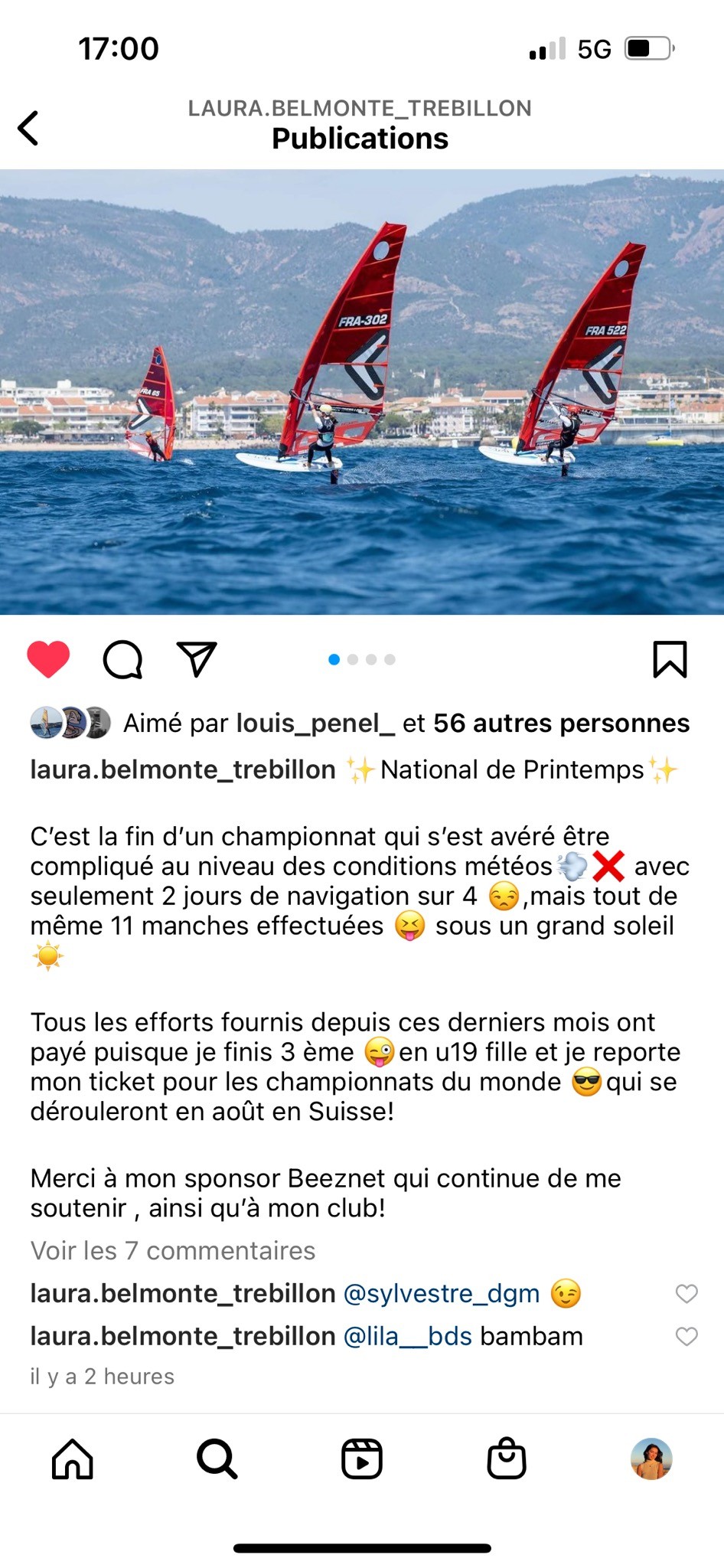
Task: Open your profile tab avatar
Action: pos(651,1459)
